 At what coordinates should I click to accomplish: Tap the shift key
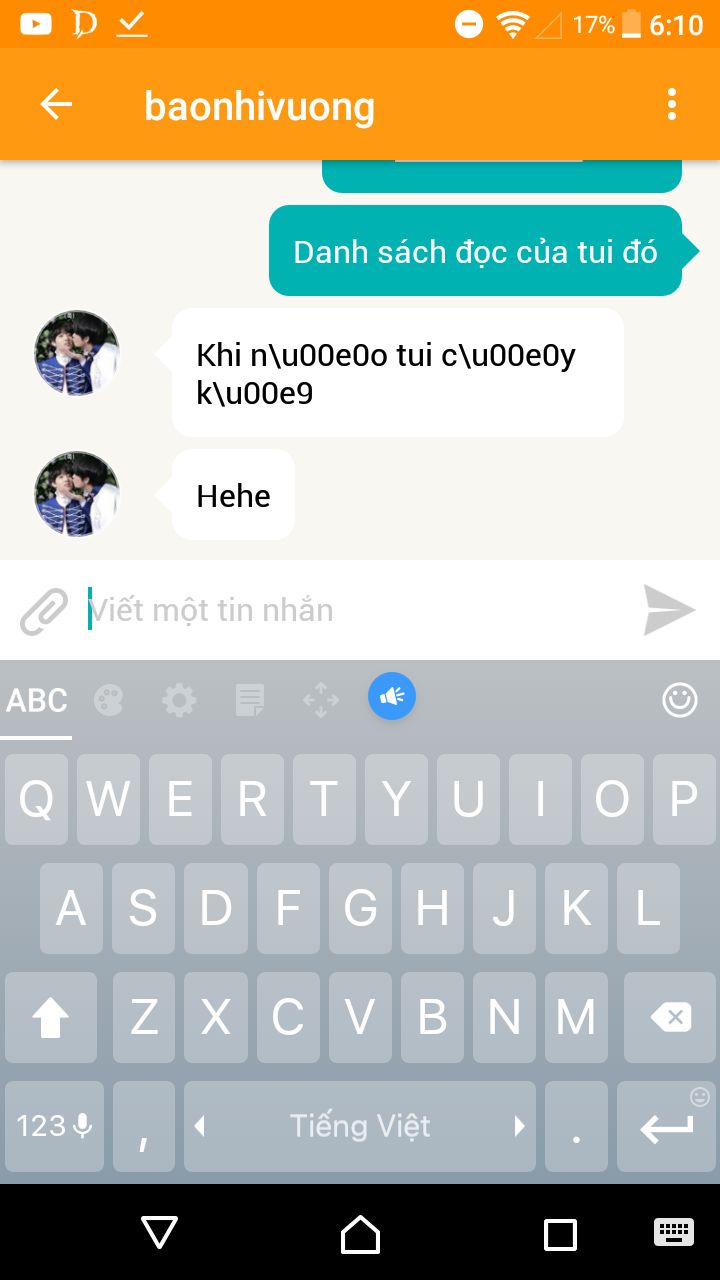pyautogui.click(x=51, y=1018)
